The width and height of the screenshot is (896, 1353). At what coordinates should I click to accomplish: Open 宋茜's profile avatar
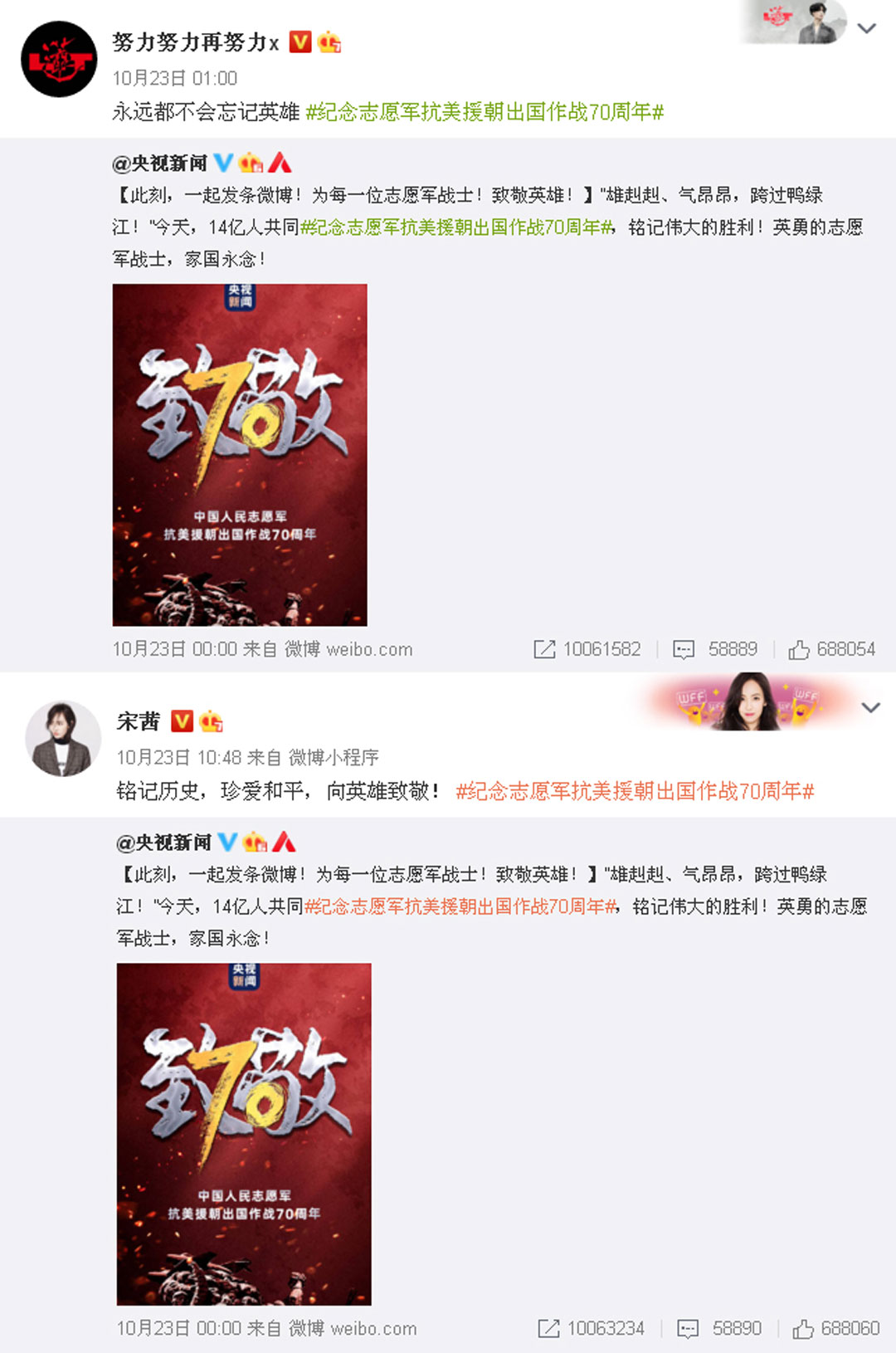tap(63, 738)
